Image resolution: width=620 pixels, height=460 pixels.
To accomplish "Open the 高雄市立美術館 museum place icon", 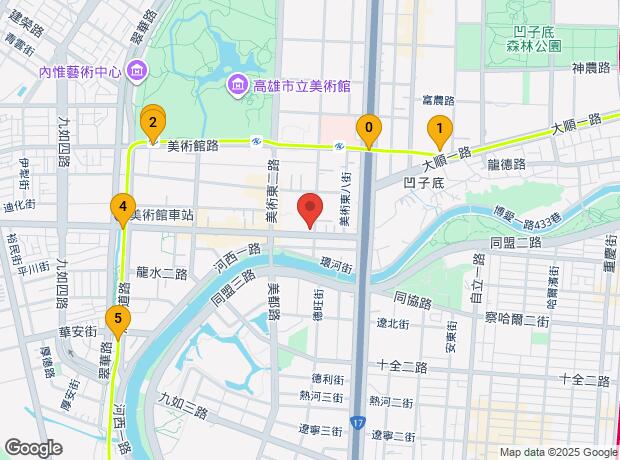I will [236, 87].
